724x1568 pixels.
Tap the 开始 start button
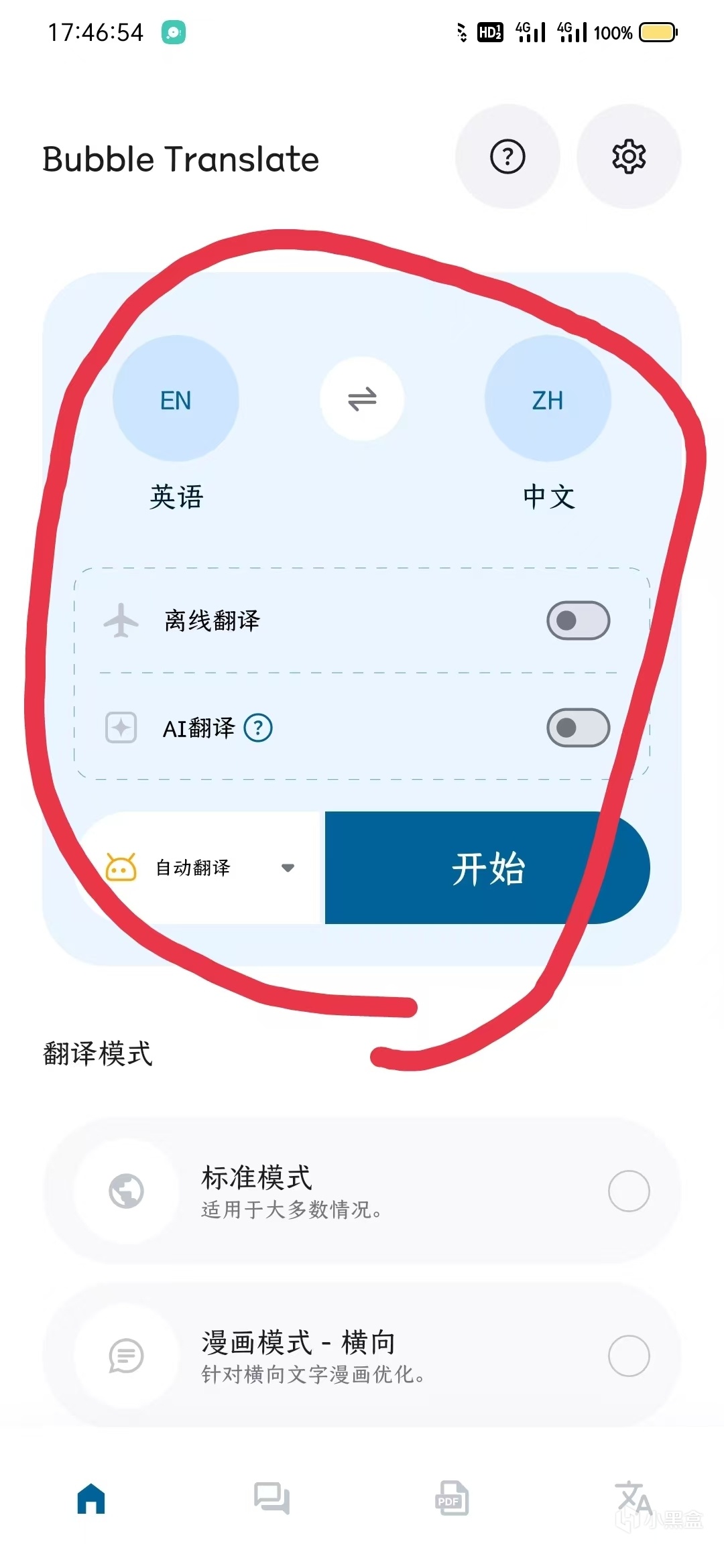pyautogui.click(x=487, y=868)
